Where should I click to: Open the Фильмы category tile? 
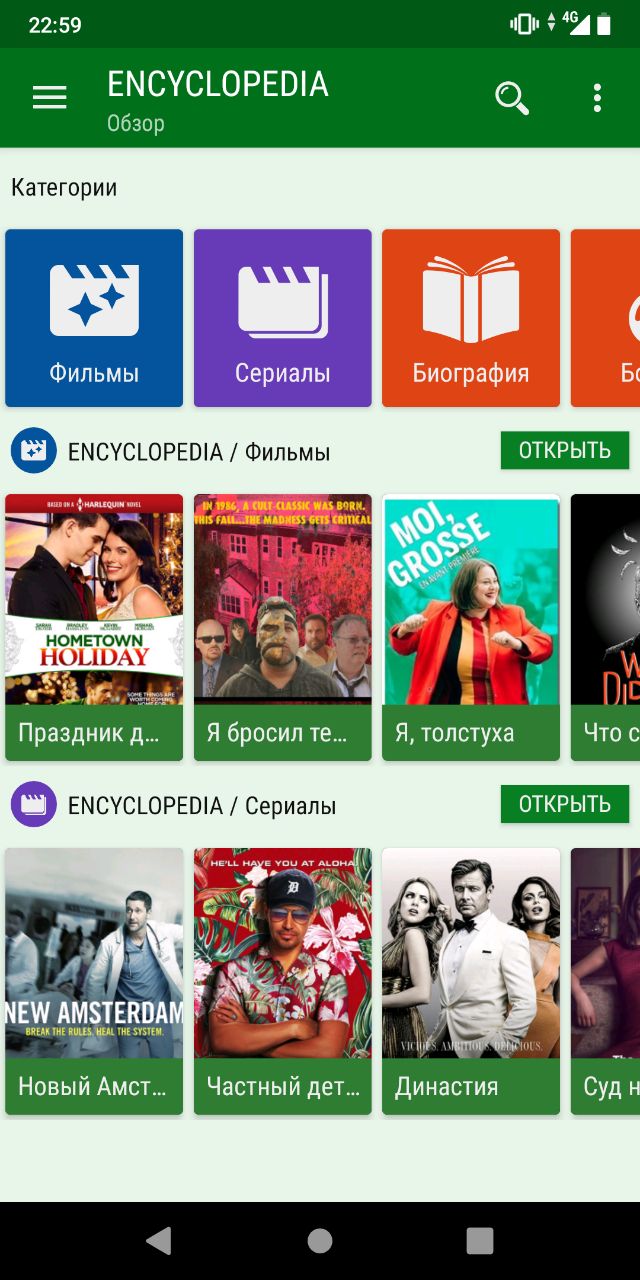click(x=94, y=318)
